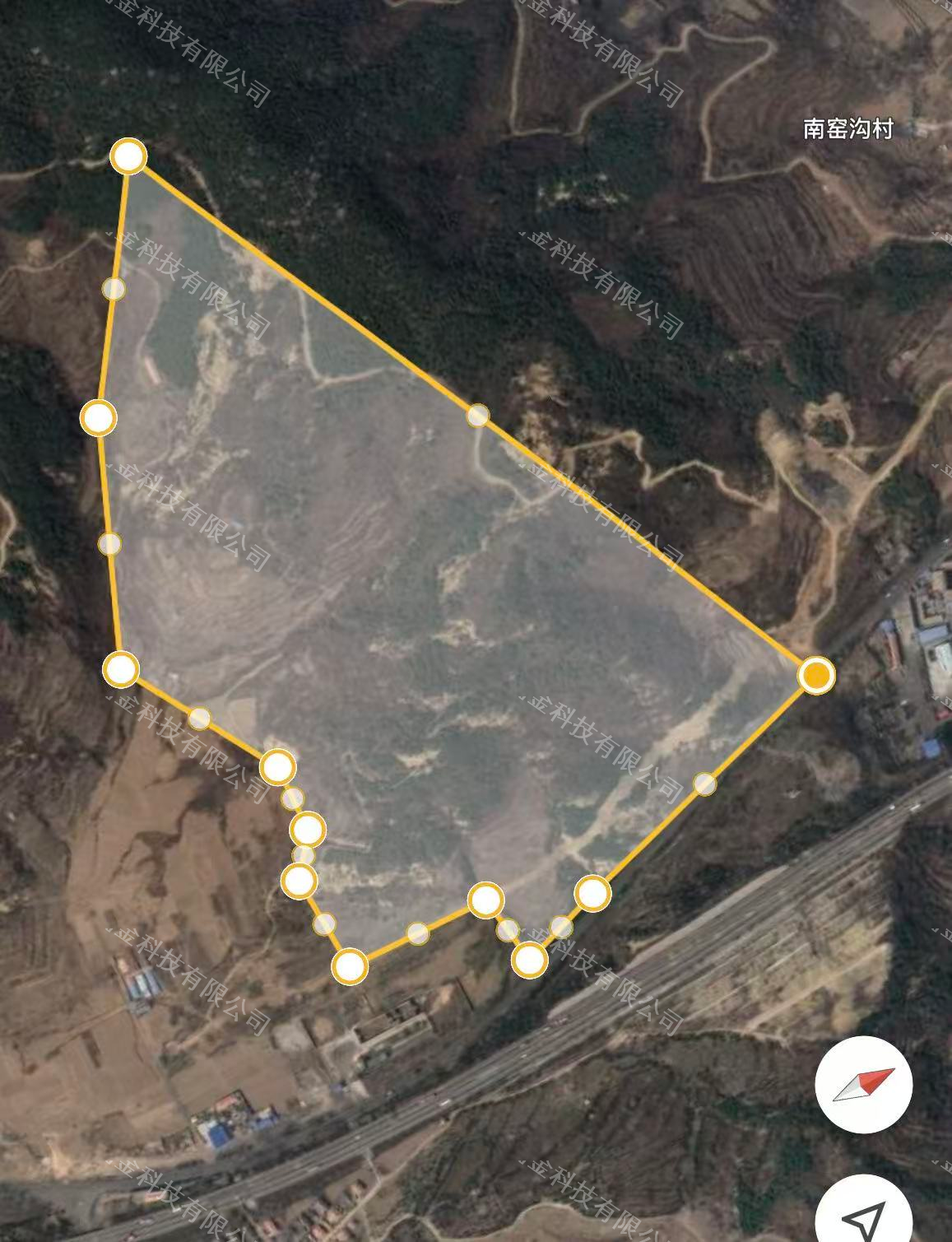Select the filled orange polygon vertex
Image resolution: width=952 pixels, height=1242 pixels.
pyautogui.click(x=816, y=676)
